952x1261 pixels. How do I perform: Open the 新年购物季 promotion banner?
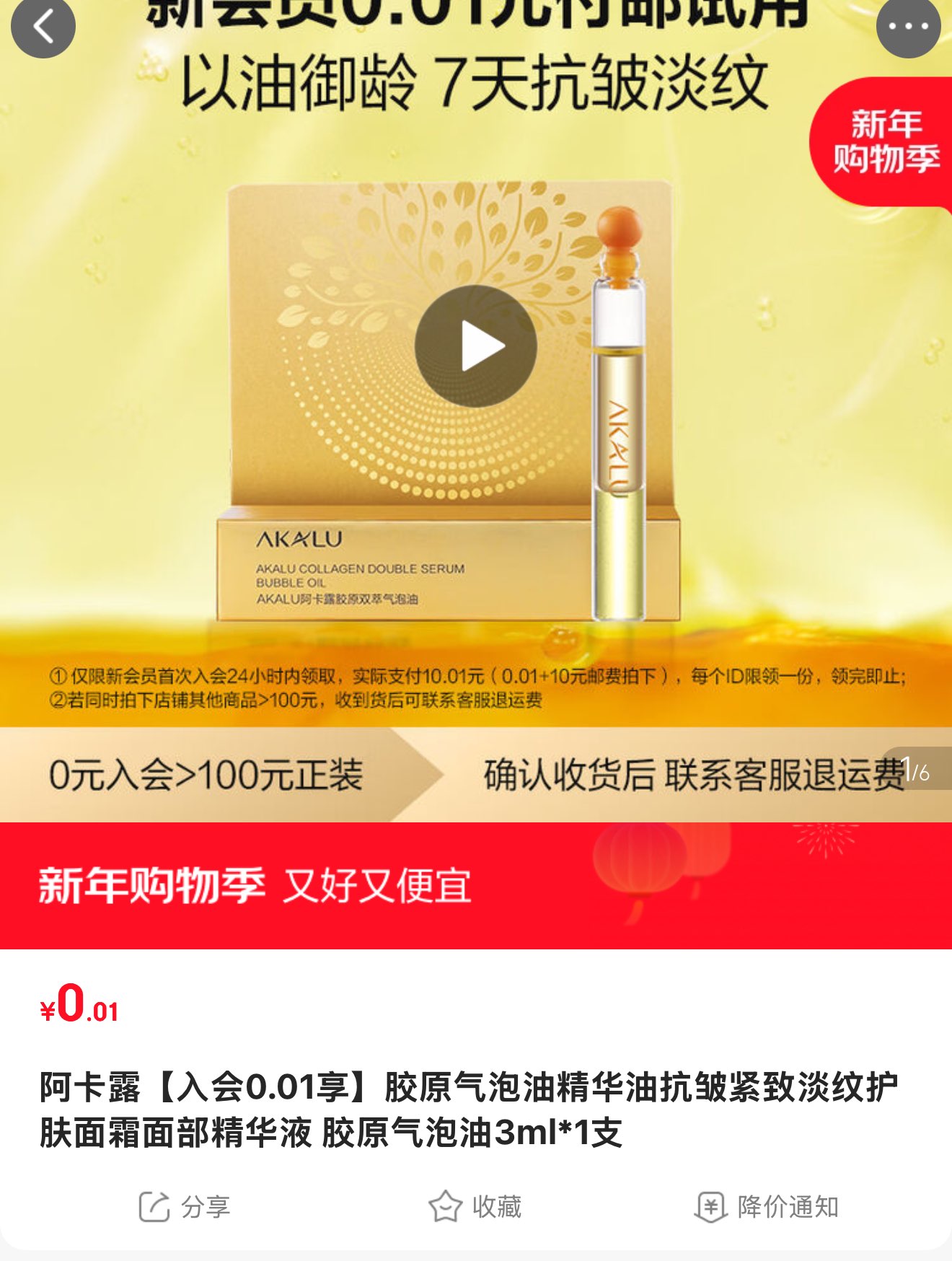[x=476, y=886]
